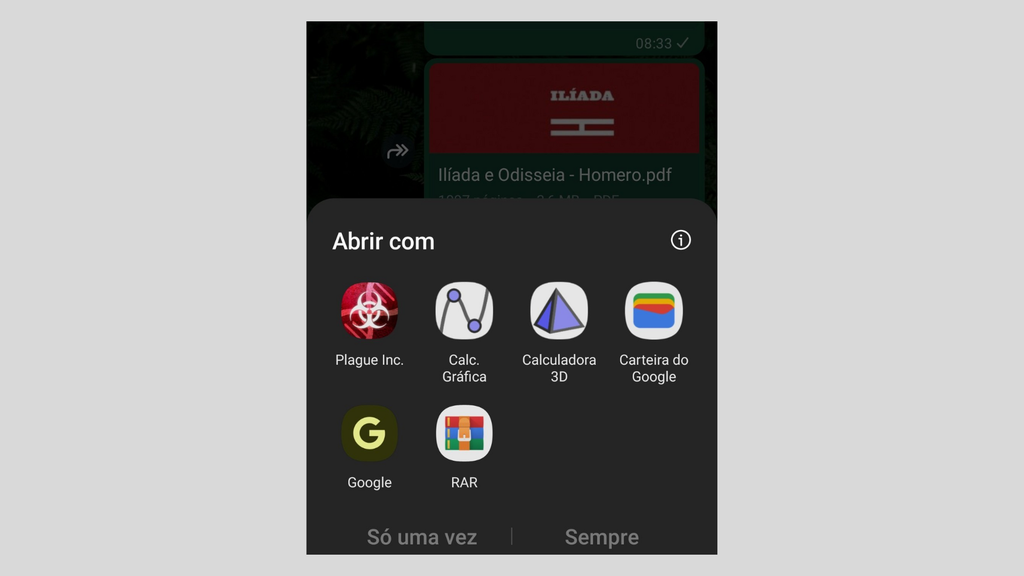Choose Plague Inc. to open the file

[369, 311]
